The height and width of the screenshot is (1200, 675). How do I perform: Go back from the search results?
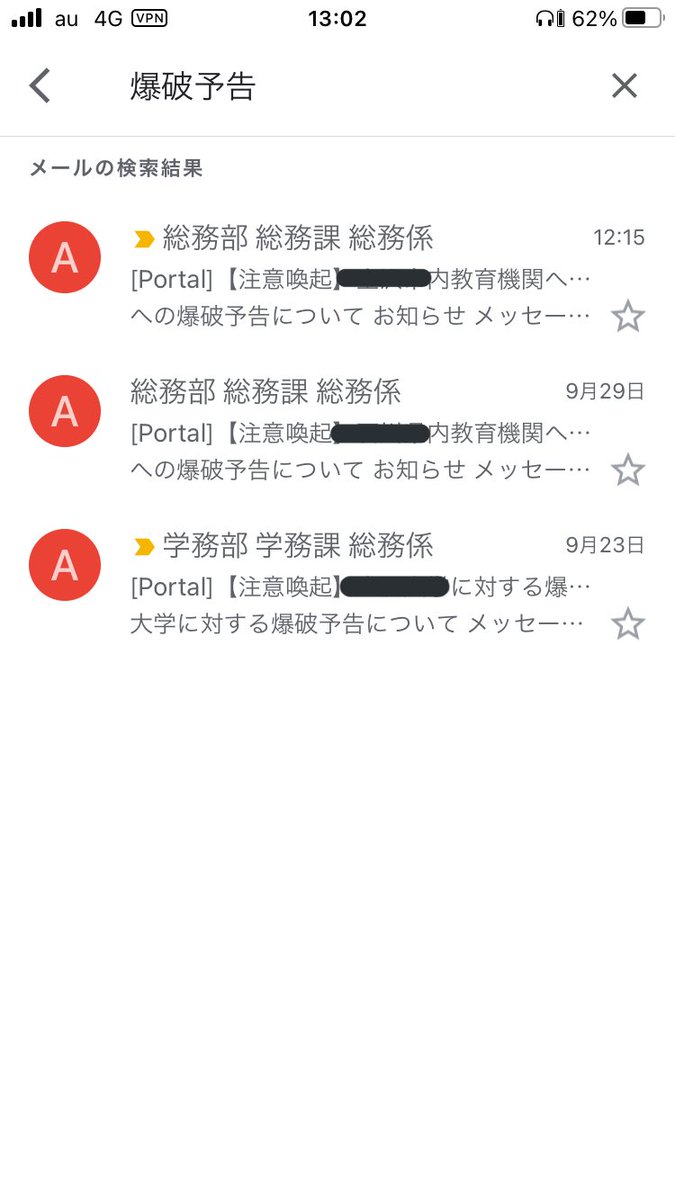click(x=39, y=86)
